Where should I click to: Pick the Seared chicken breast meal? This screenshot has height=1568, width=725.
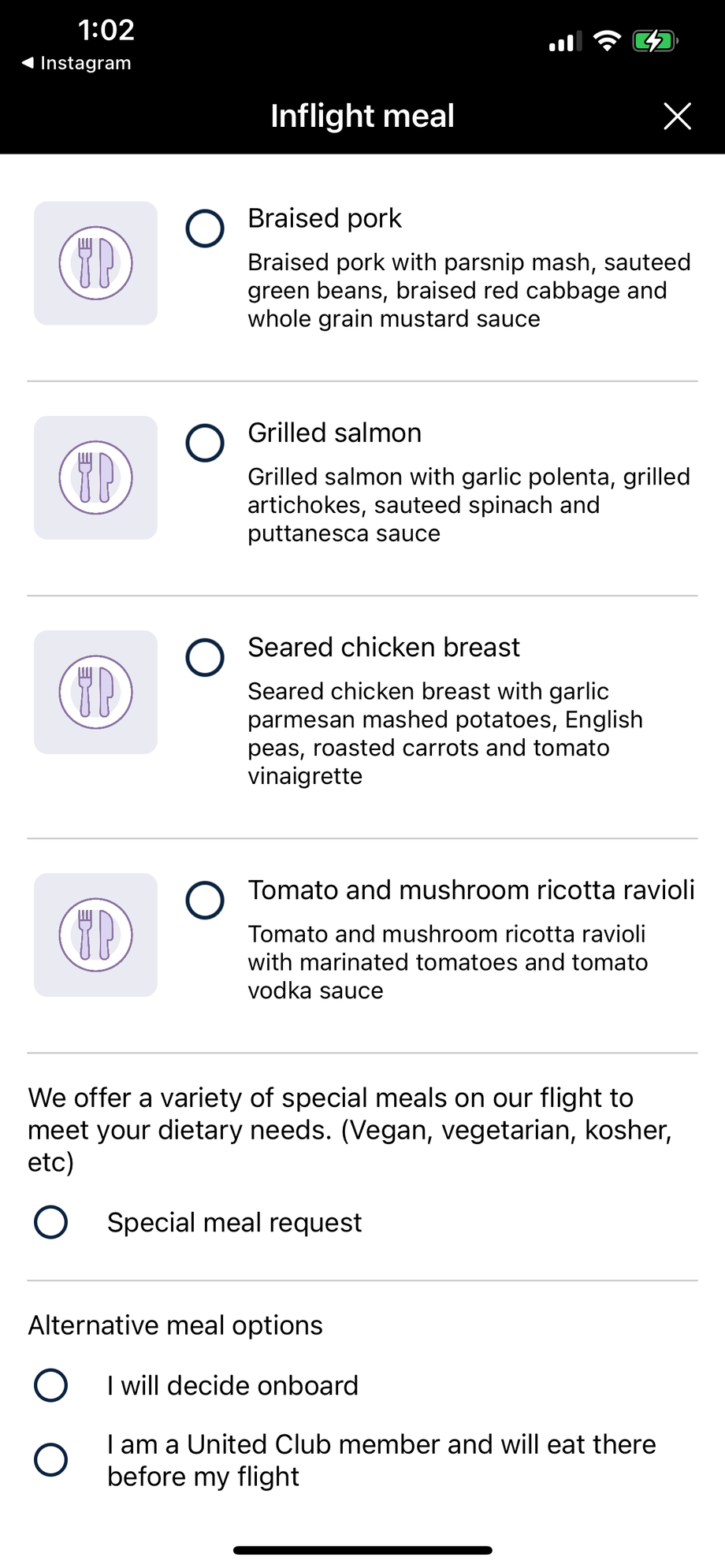[205, 657]
